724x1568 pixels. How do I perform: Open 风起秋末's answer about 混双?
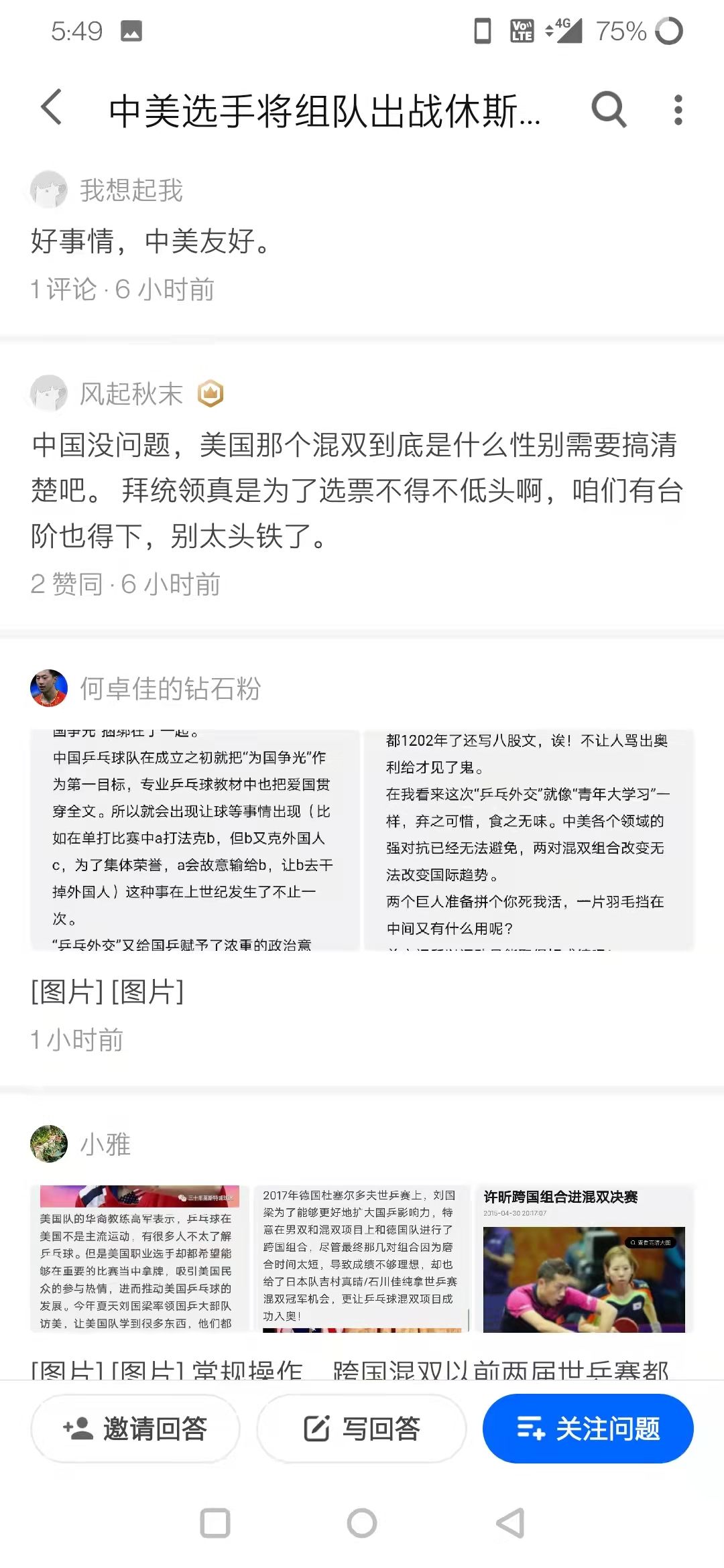pos(355,491)
